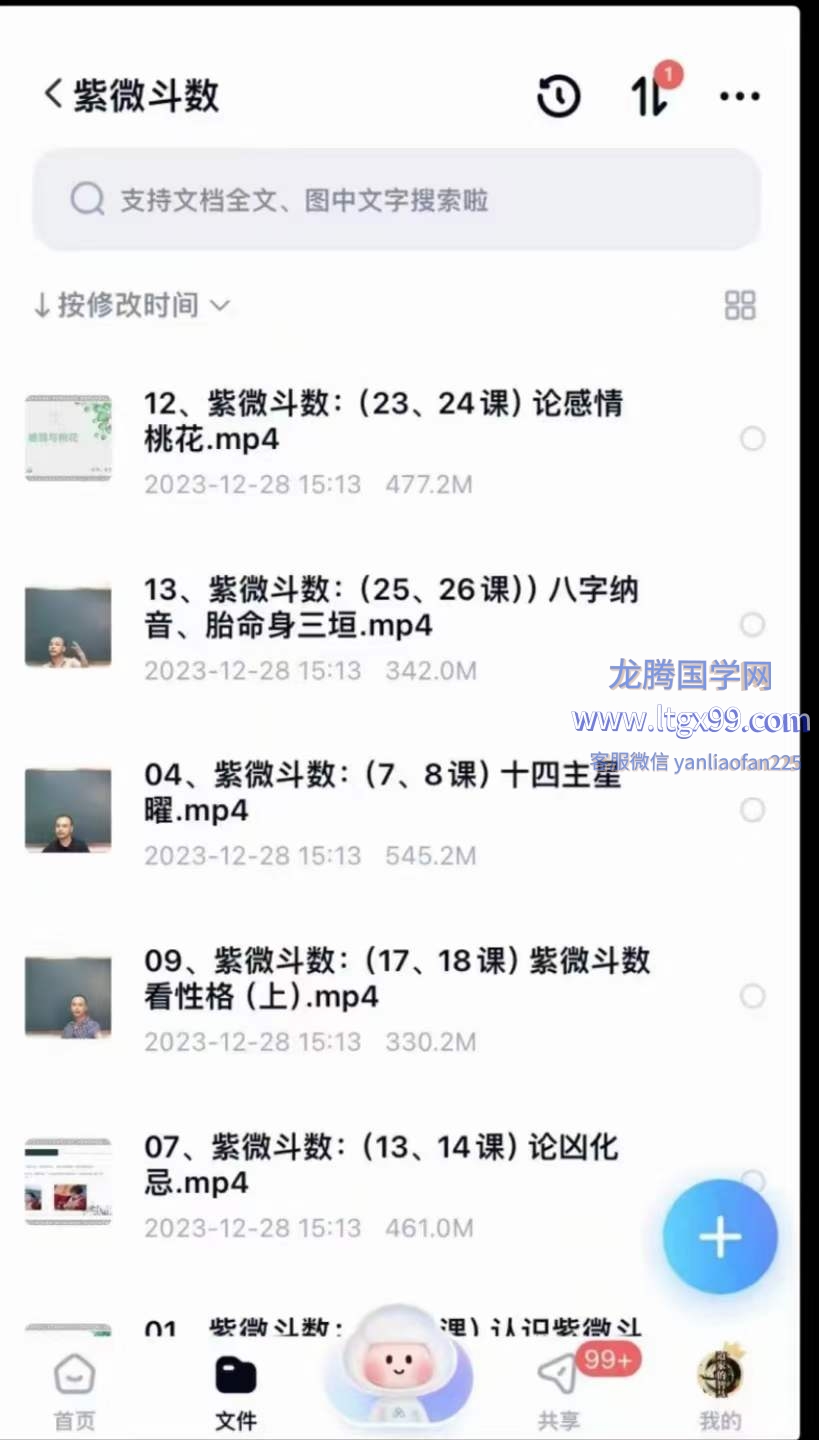Open the recent history clock icon
Viewport: 819px width, 1440px height.
click(558, 96)
